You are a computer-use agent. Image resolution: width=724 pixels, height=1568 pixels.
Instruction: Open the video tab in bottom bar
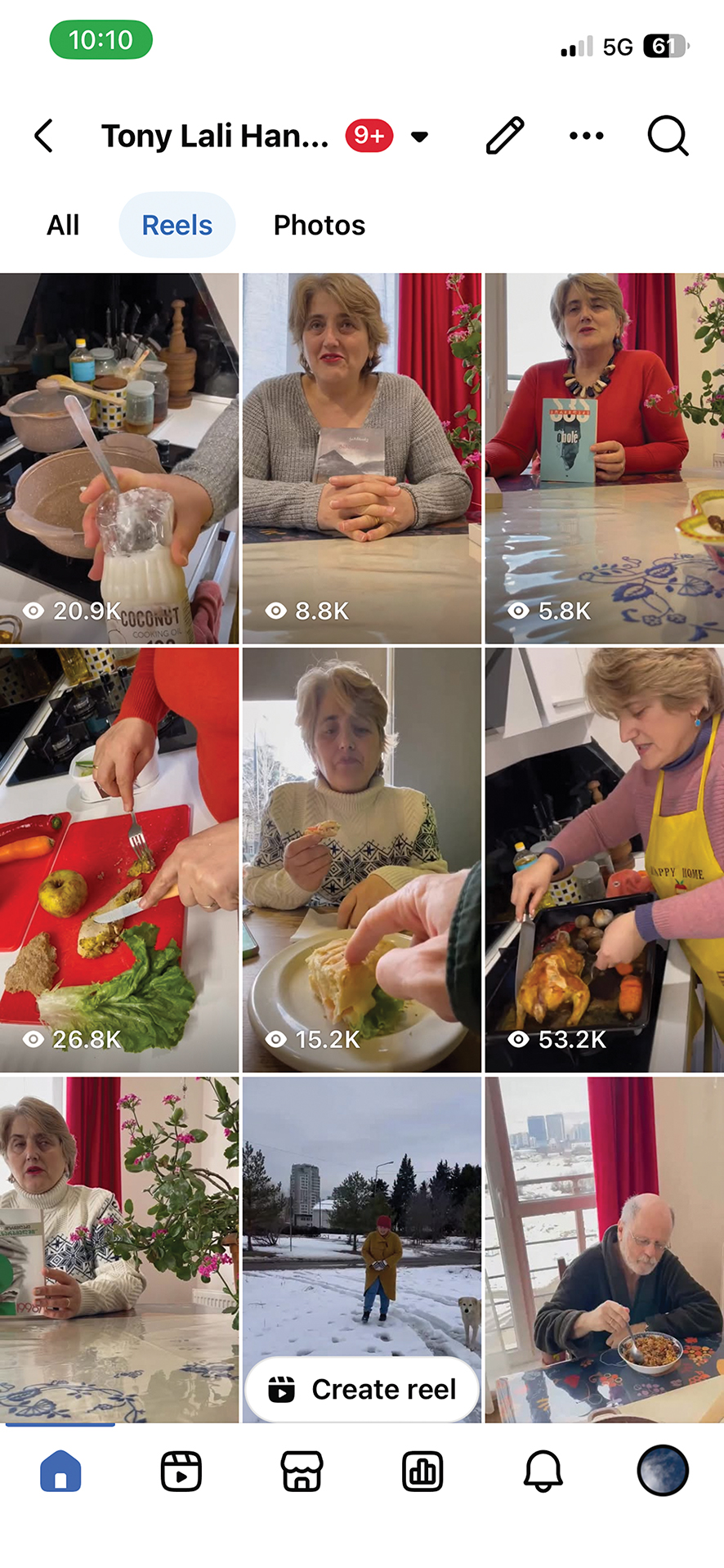pyautogui.click(x=181, y=1472)
